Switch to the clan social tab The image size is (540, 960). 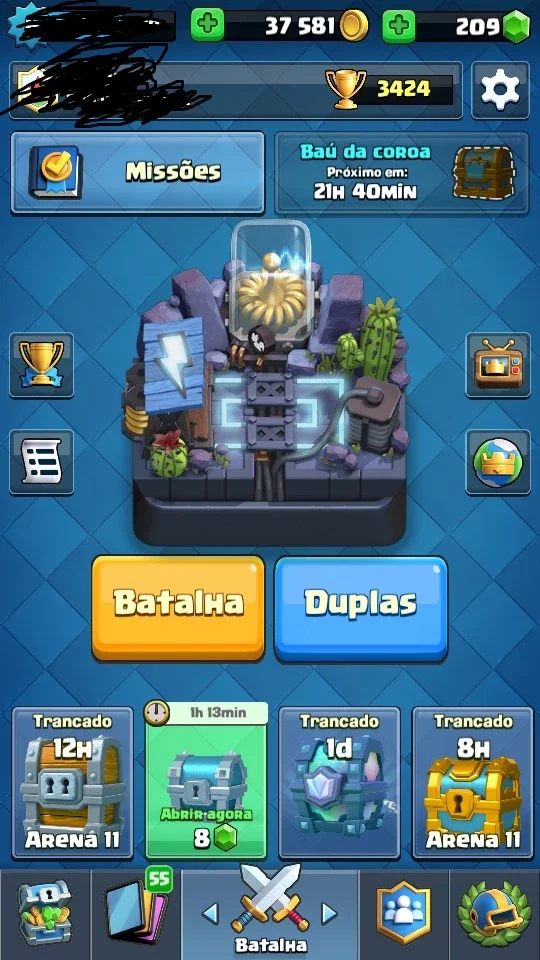403,914
